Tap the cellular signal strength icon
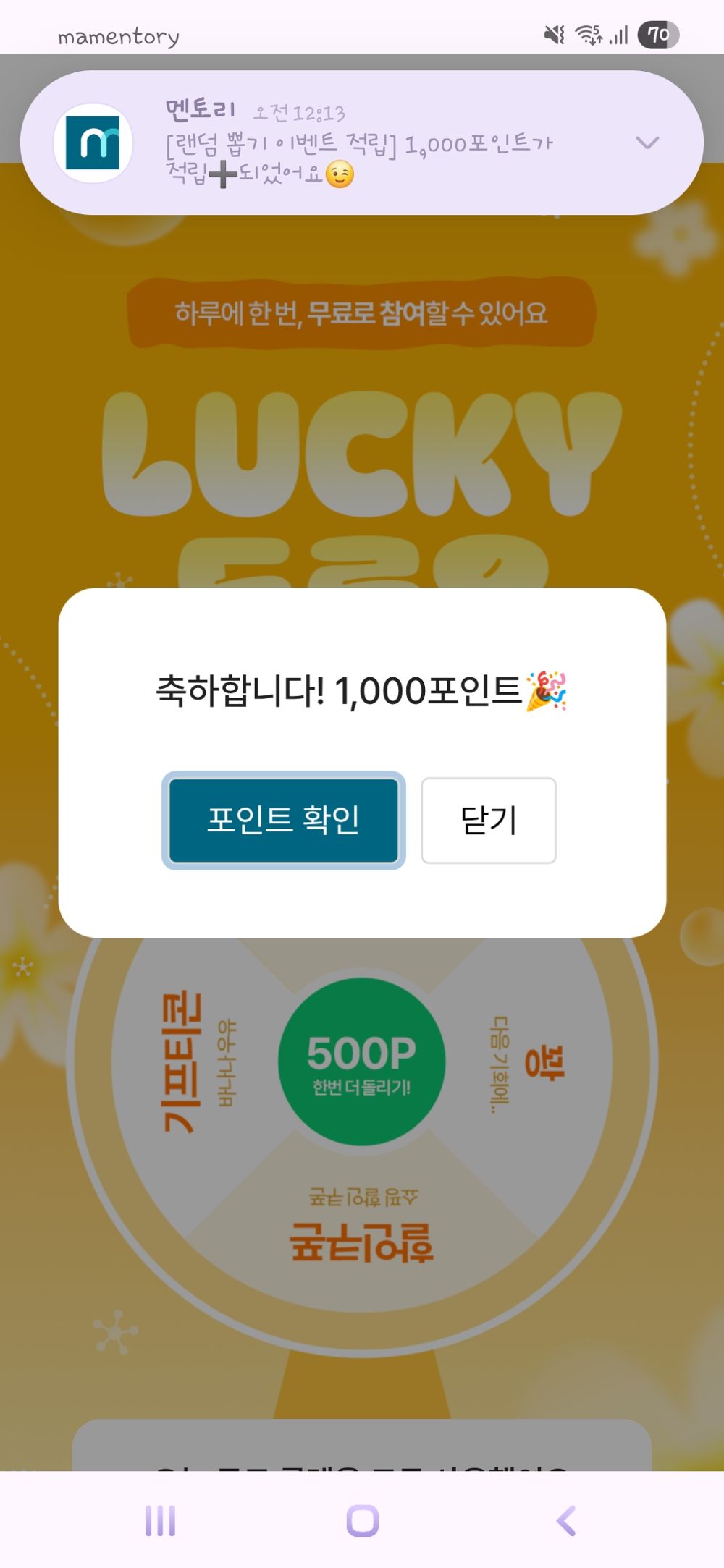This screenshot has width=724, height=1568. click(x=618, y=35)
